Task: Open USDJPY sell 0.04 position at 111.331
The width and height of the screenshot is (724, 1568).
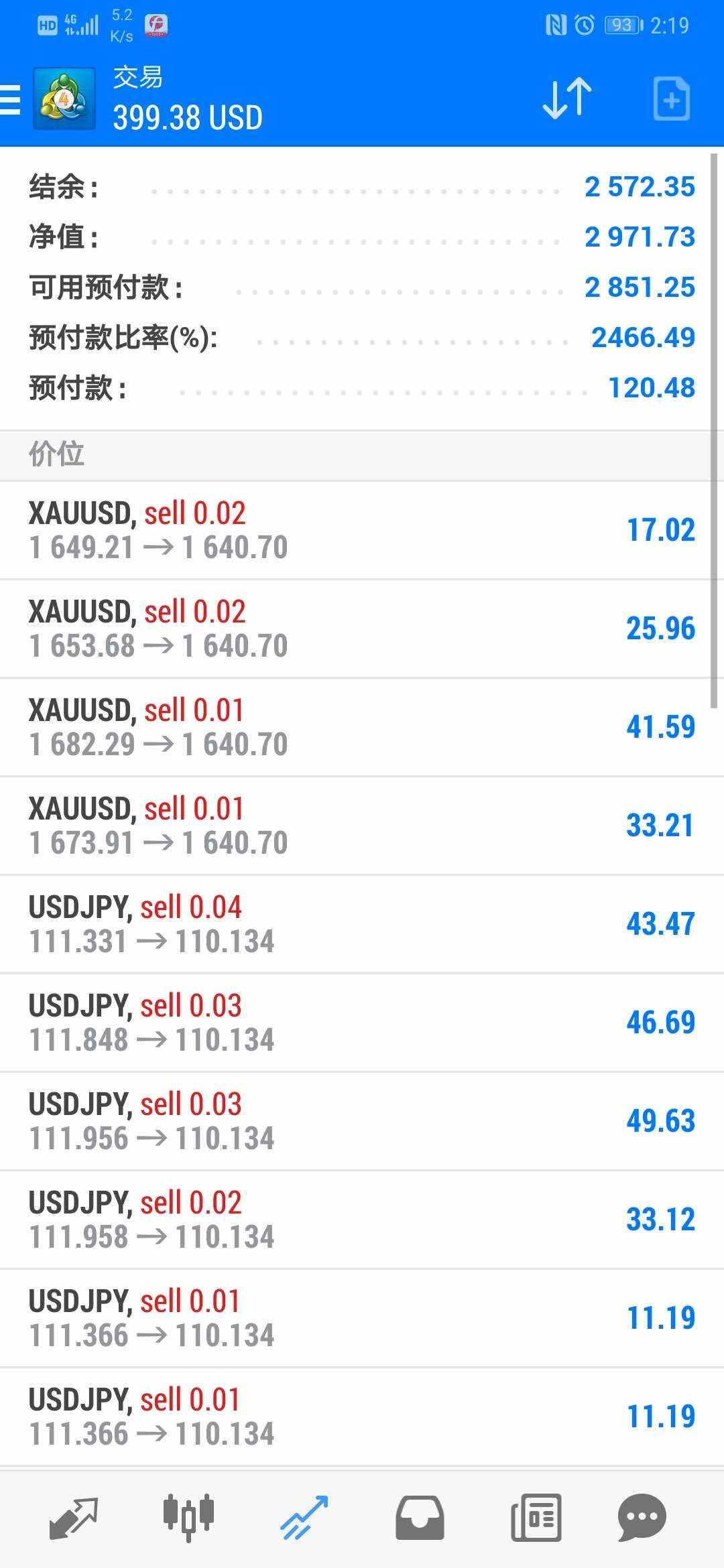Action: [x=362, y=924]
